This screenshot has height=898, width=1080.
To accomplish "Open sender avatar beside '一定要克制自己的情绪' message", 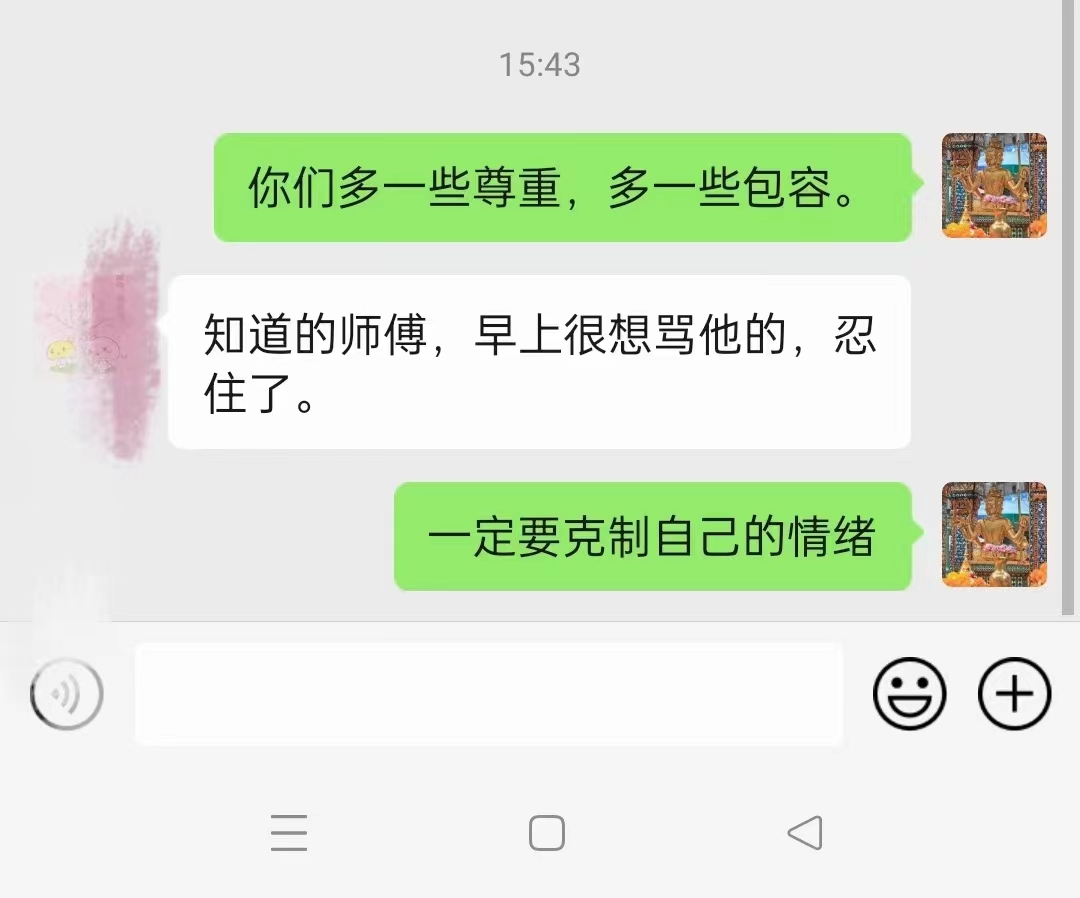I will (994, 535).
